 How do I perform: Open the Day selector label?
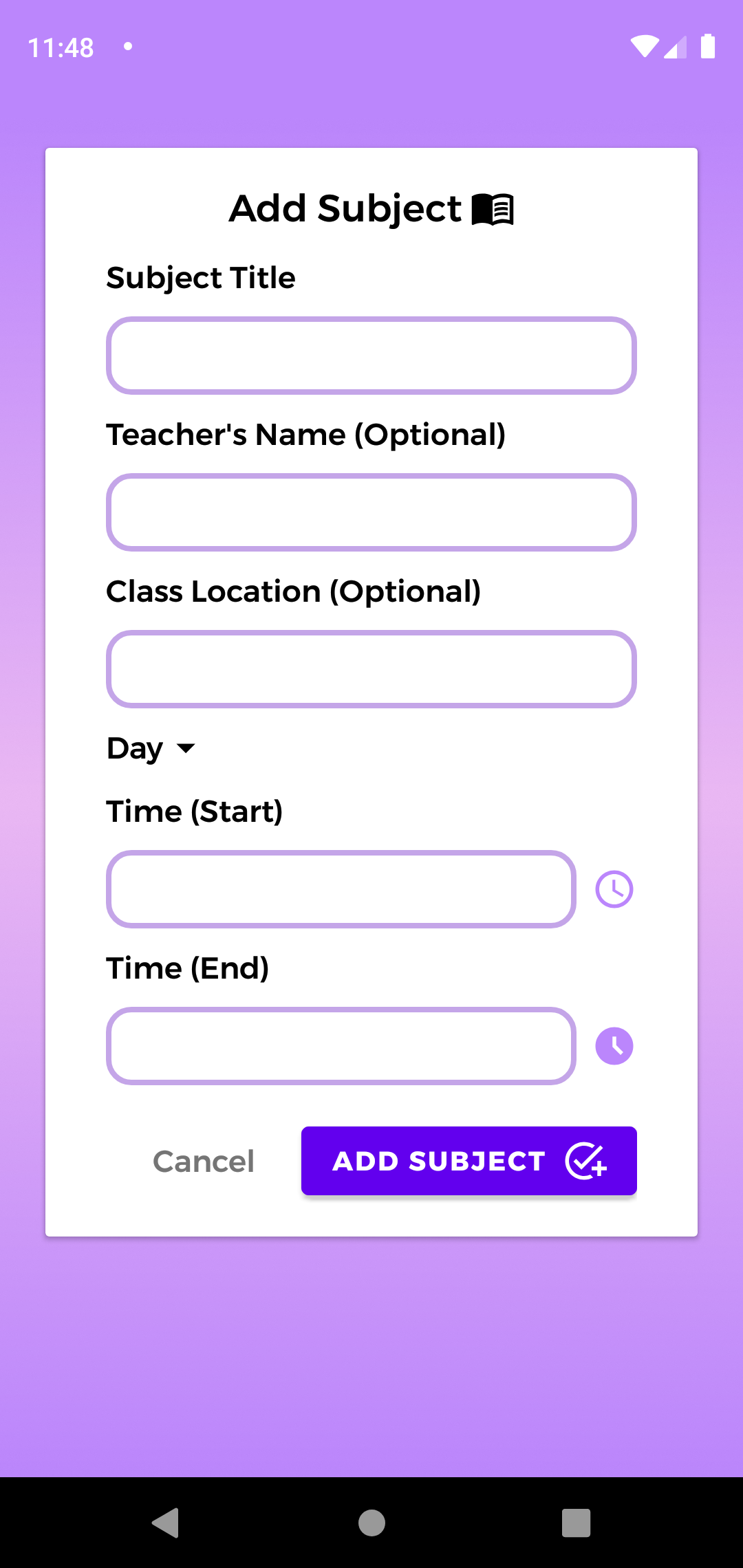(133, 748)
